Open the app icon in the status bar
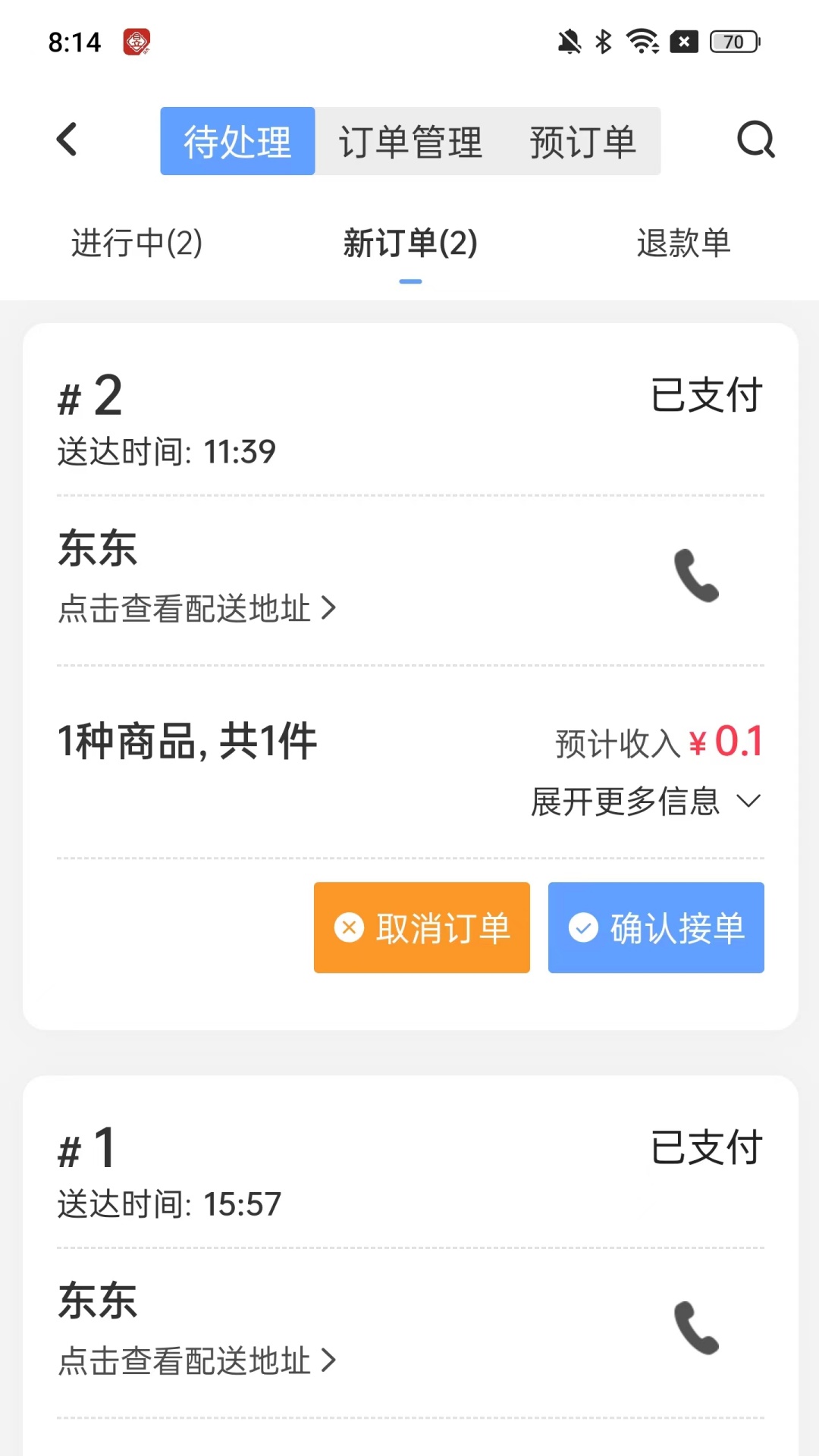The height and width of the screenshot is (1456, 819). (135, 42)
